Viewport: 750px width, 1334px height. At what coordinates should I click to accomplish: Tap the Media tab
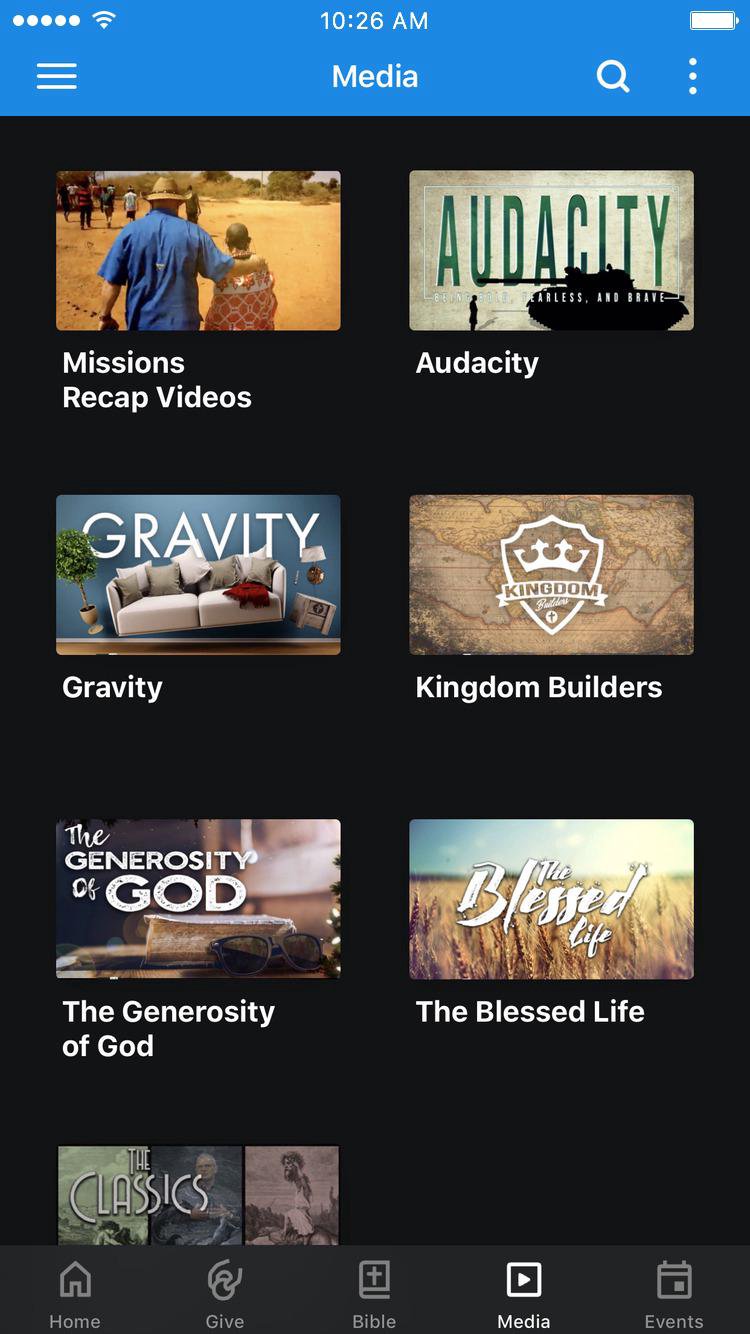(x=524, y=1292)
